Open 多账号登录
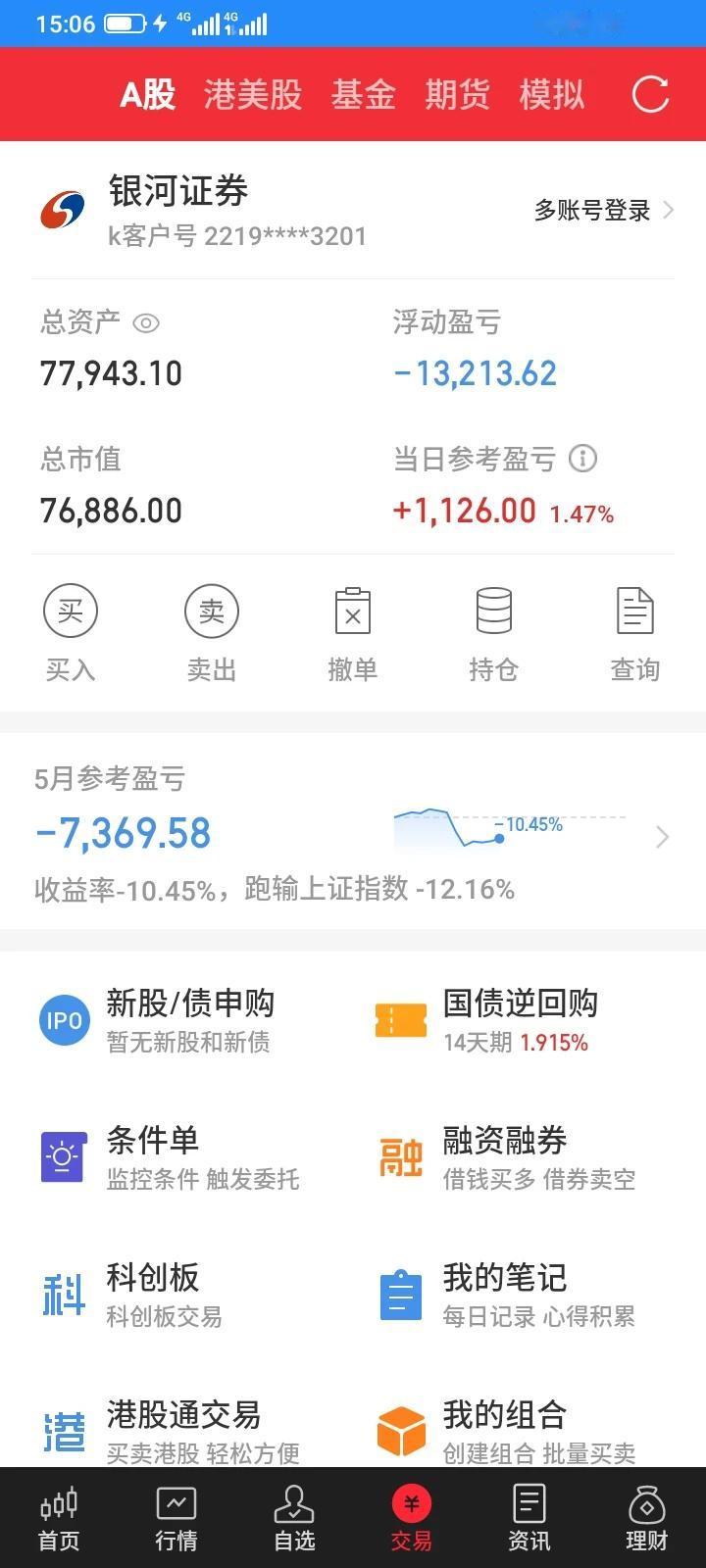The height and width of the screenshot is (1568, 706). pos(602,211)
